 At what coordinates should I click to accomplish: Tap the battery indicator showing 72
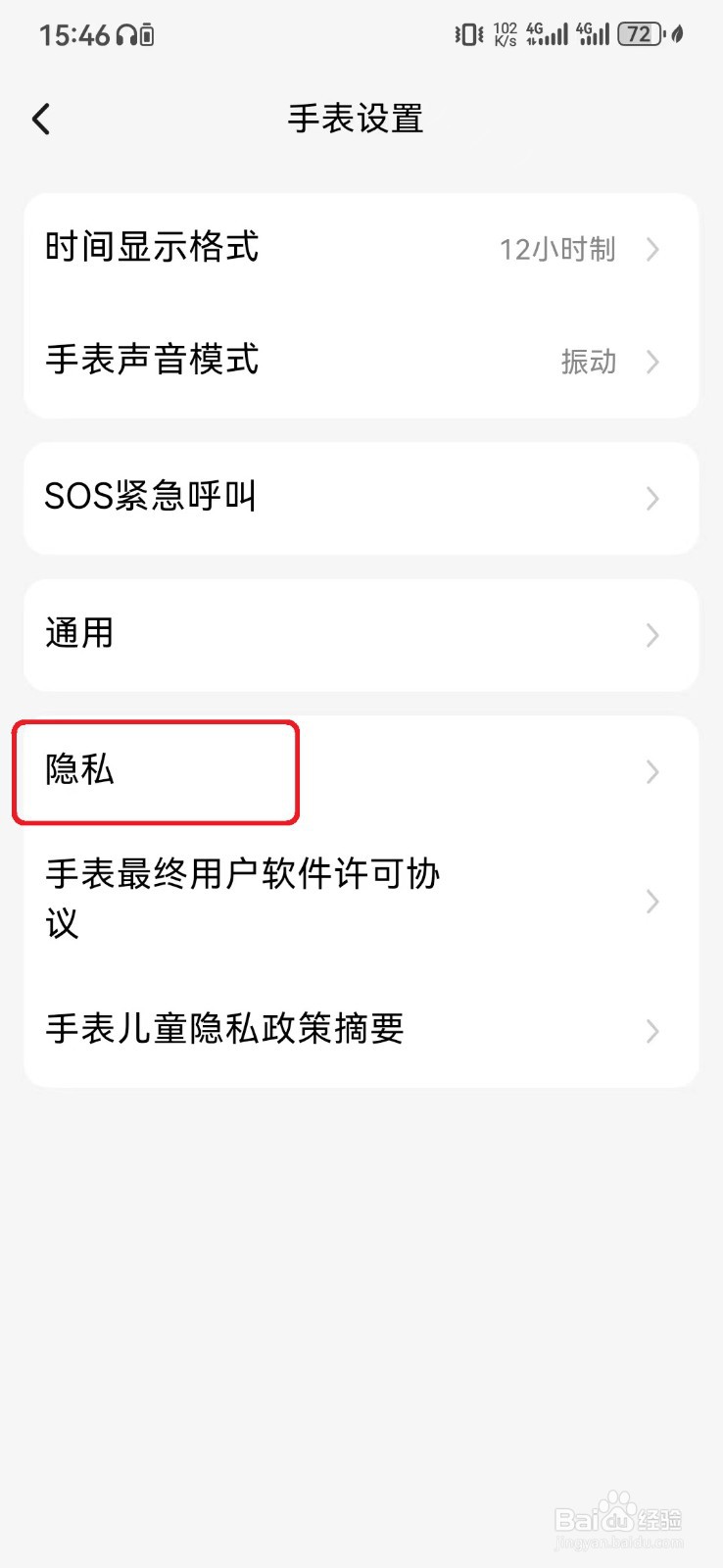pyautogui.click(x=639, y=33)
